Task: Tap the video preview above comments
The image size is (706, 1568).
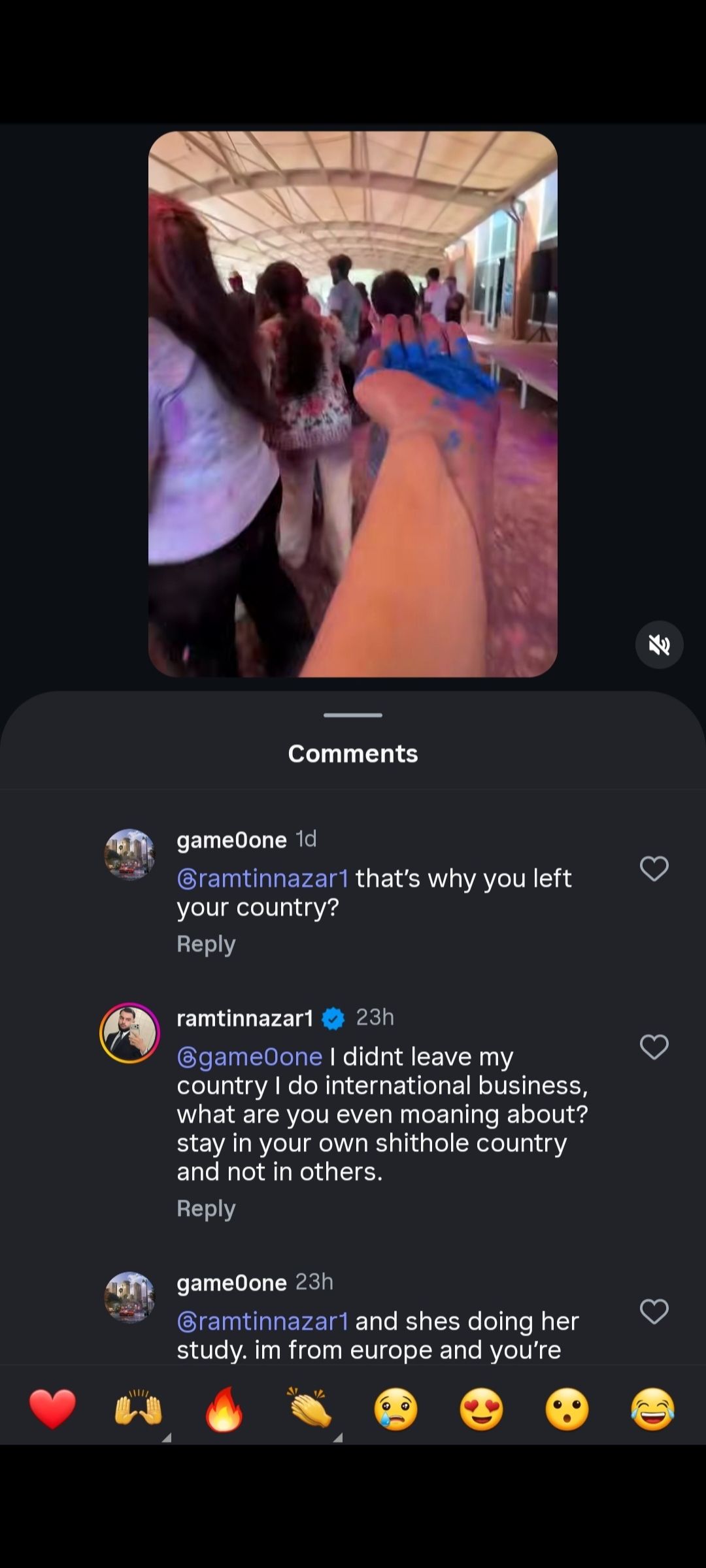Action: 352,404
